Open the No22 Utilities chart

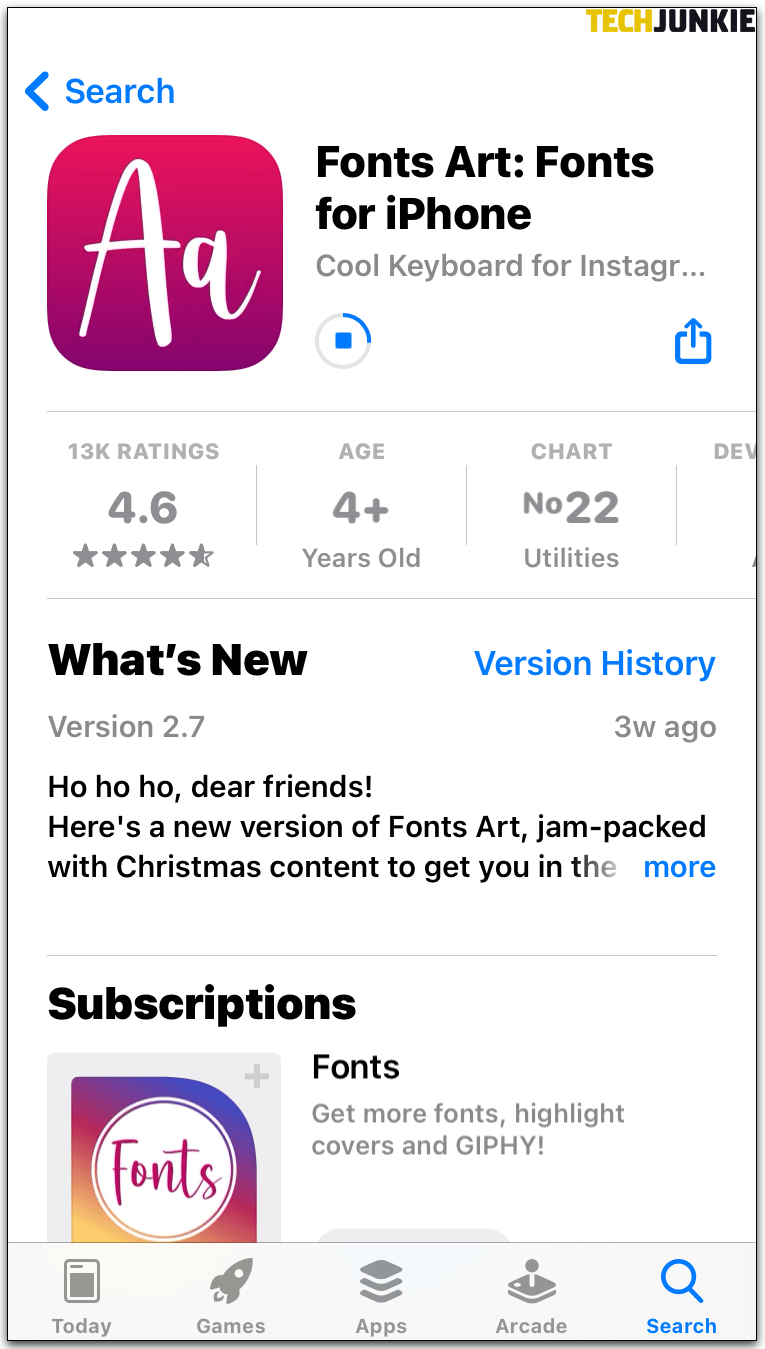[x=571, y=508]
